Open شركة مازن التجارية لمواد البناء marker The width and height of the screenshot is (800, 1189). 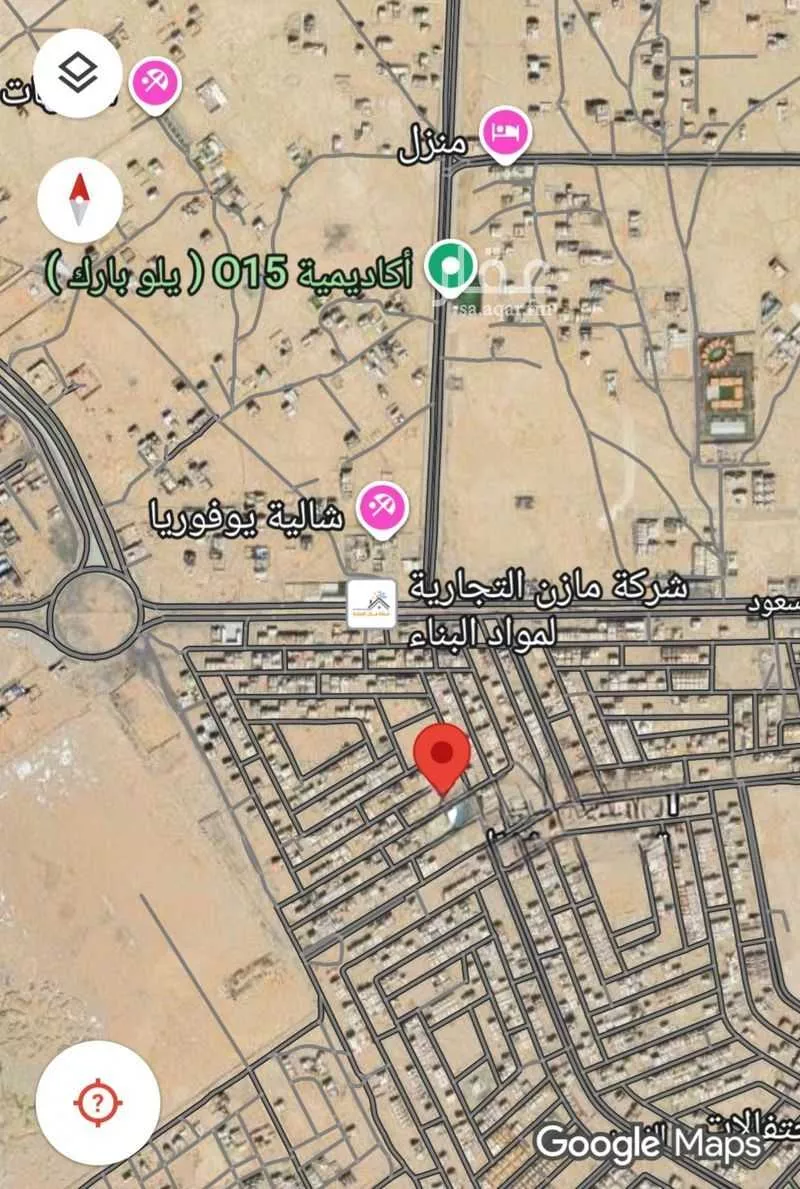[371, 604]
